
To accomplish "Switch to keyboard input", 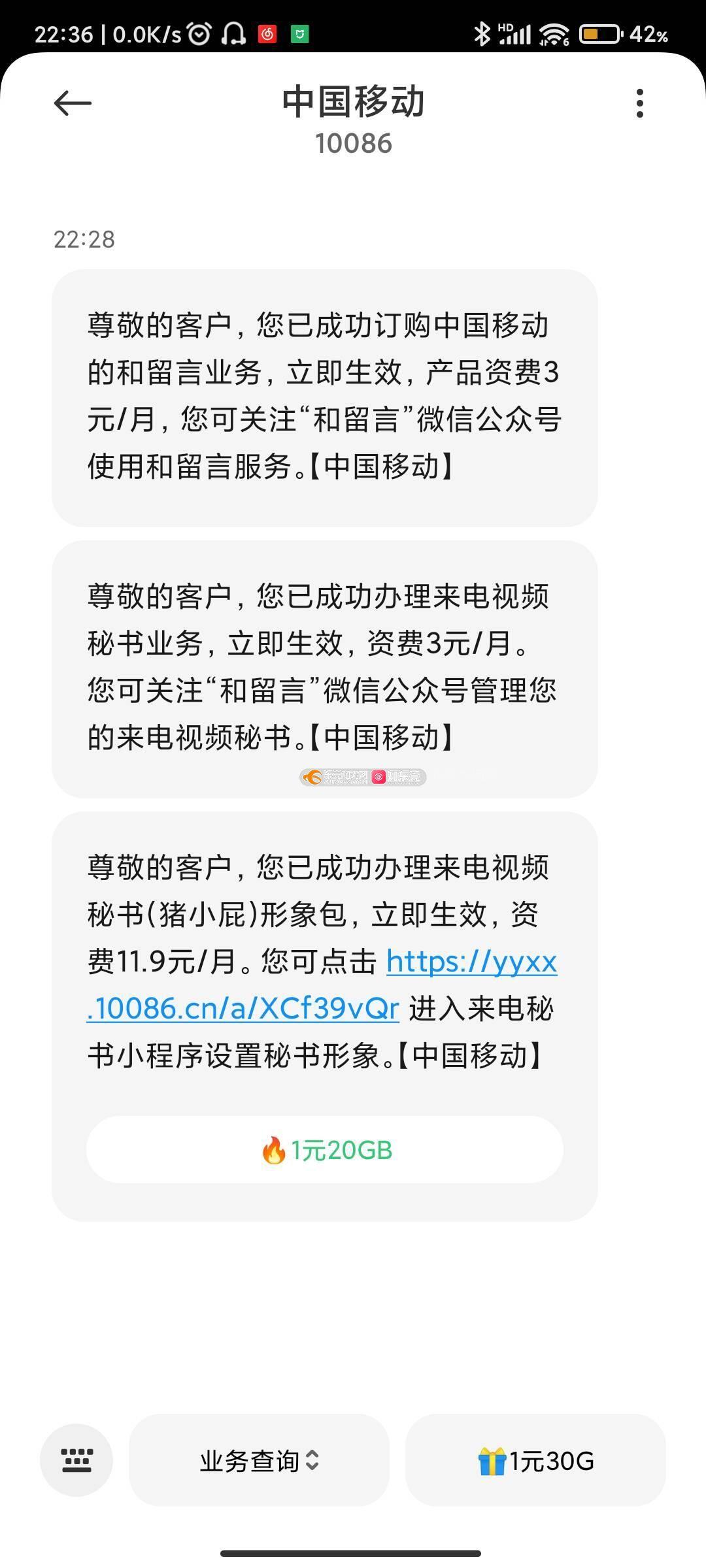I will pyautogui.click(x=76, y=1460).
